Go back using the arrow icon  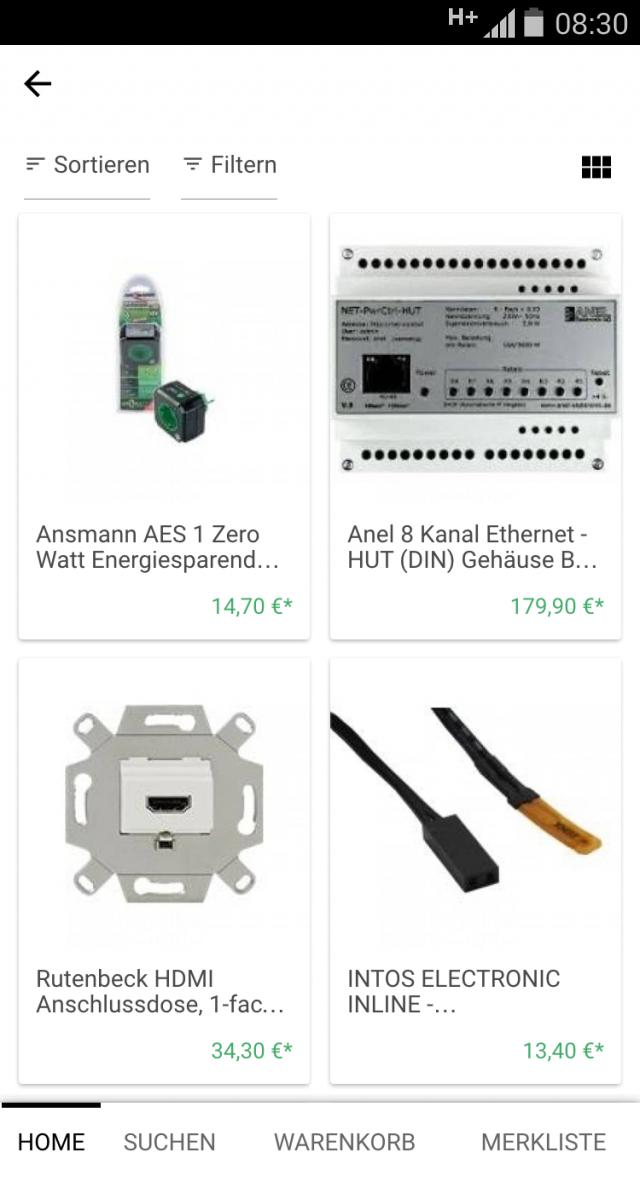[x=38, y=84]
